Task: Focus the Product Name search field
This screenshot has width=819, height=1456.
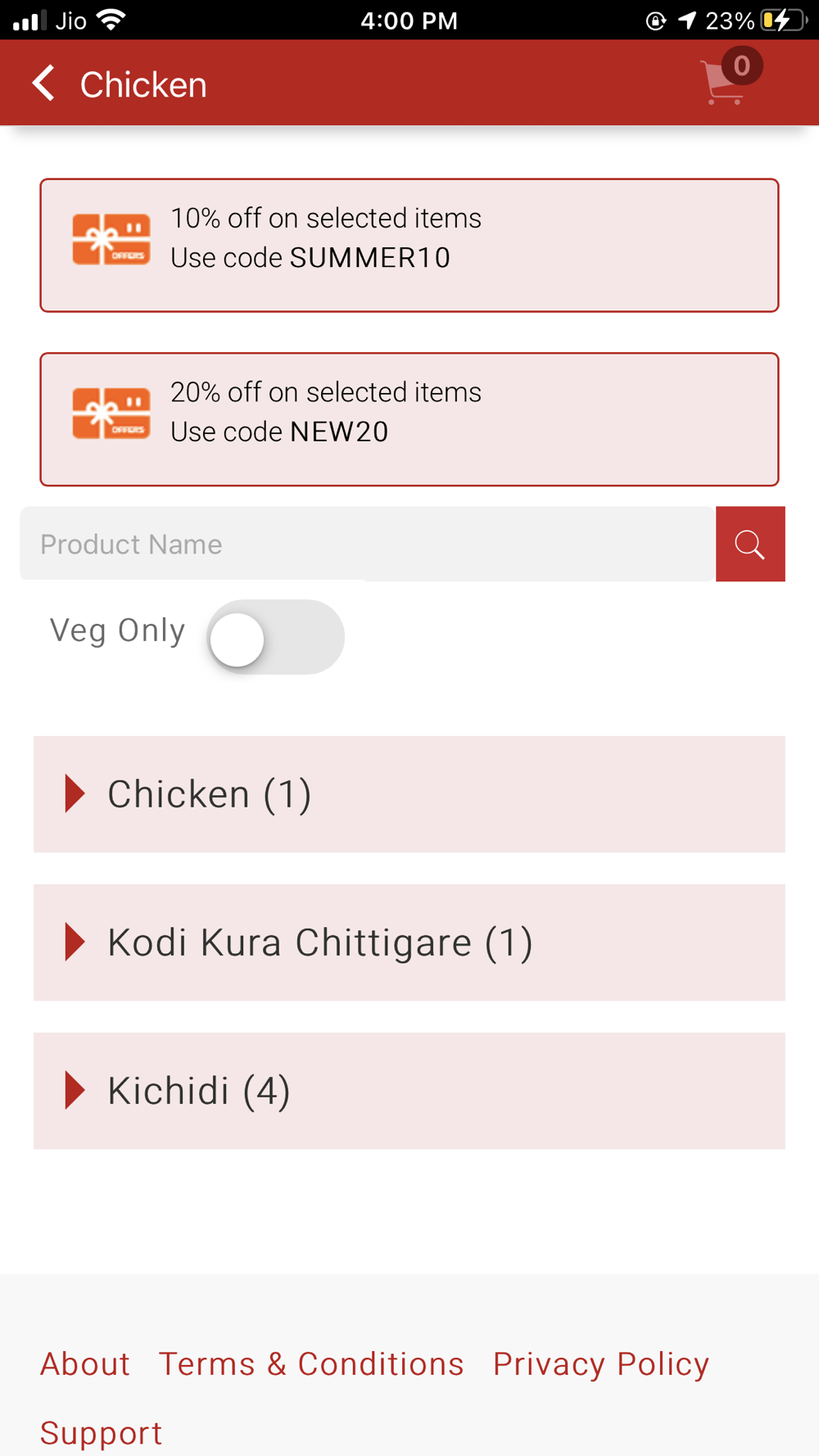Action: 368,544
